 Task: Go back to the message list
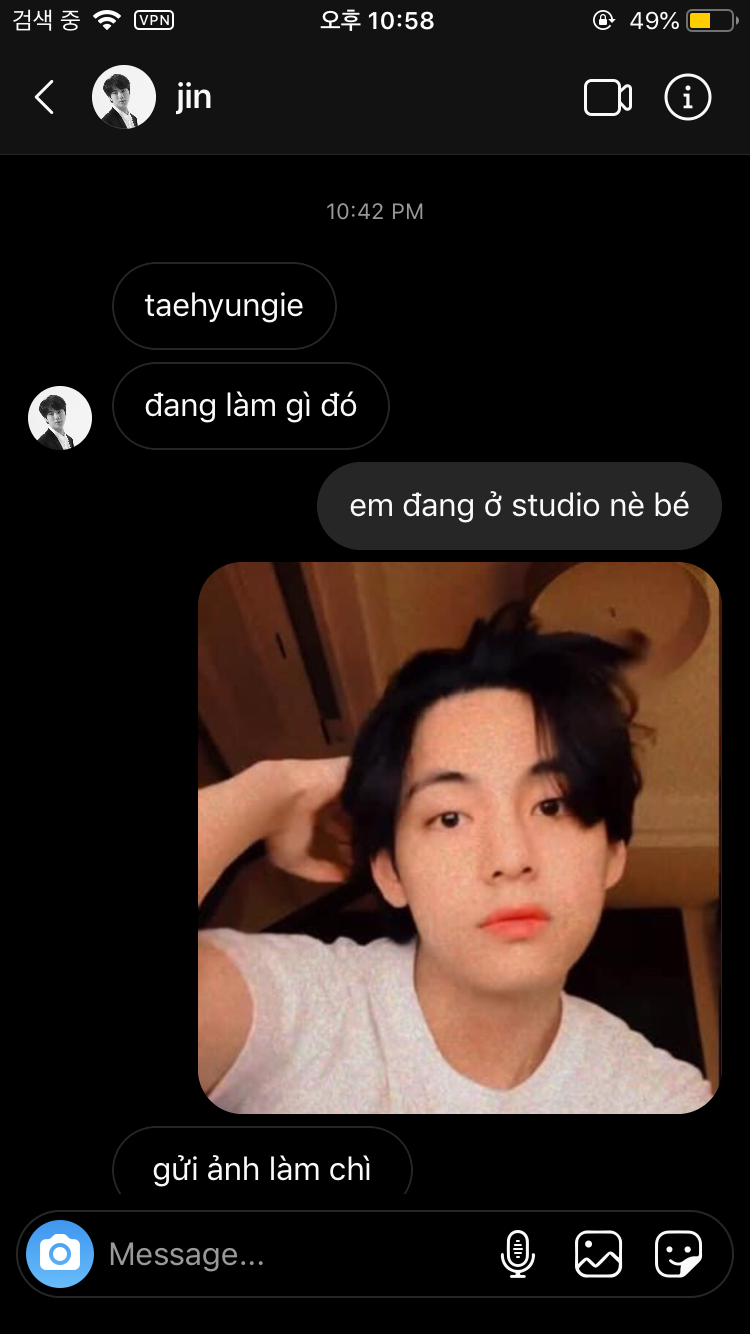click(x=44, y=97)
